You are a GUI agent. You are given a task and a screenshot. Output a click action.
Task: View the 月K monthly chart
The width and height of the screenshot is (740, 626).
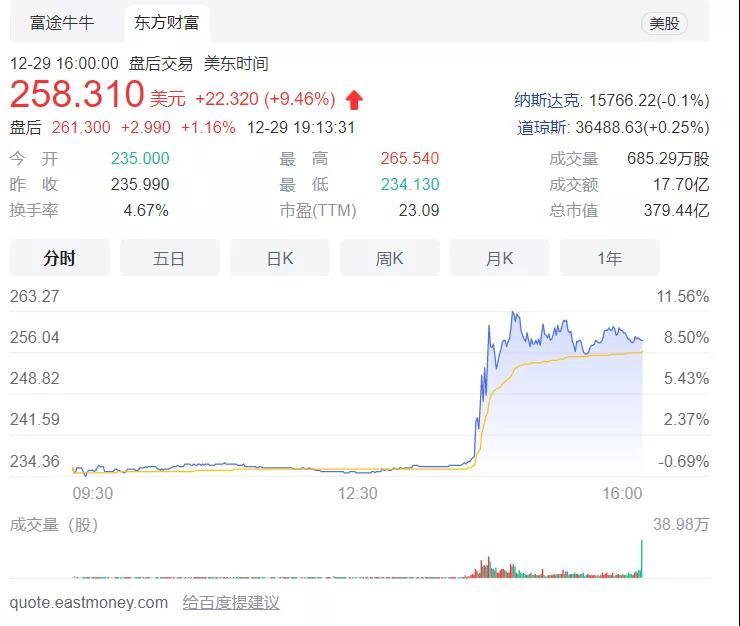499,258
